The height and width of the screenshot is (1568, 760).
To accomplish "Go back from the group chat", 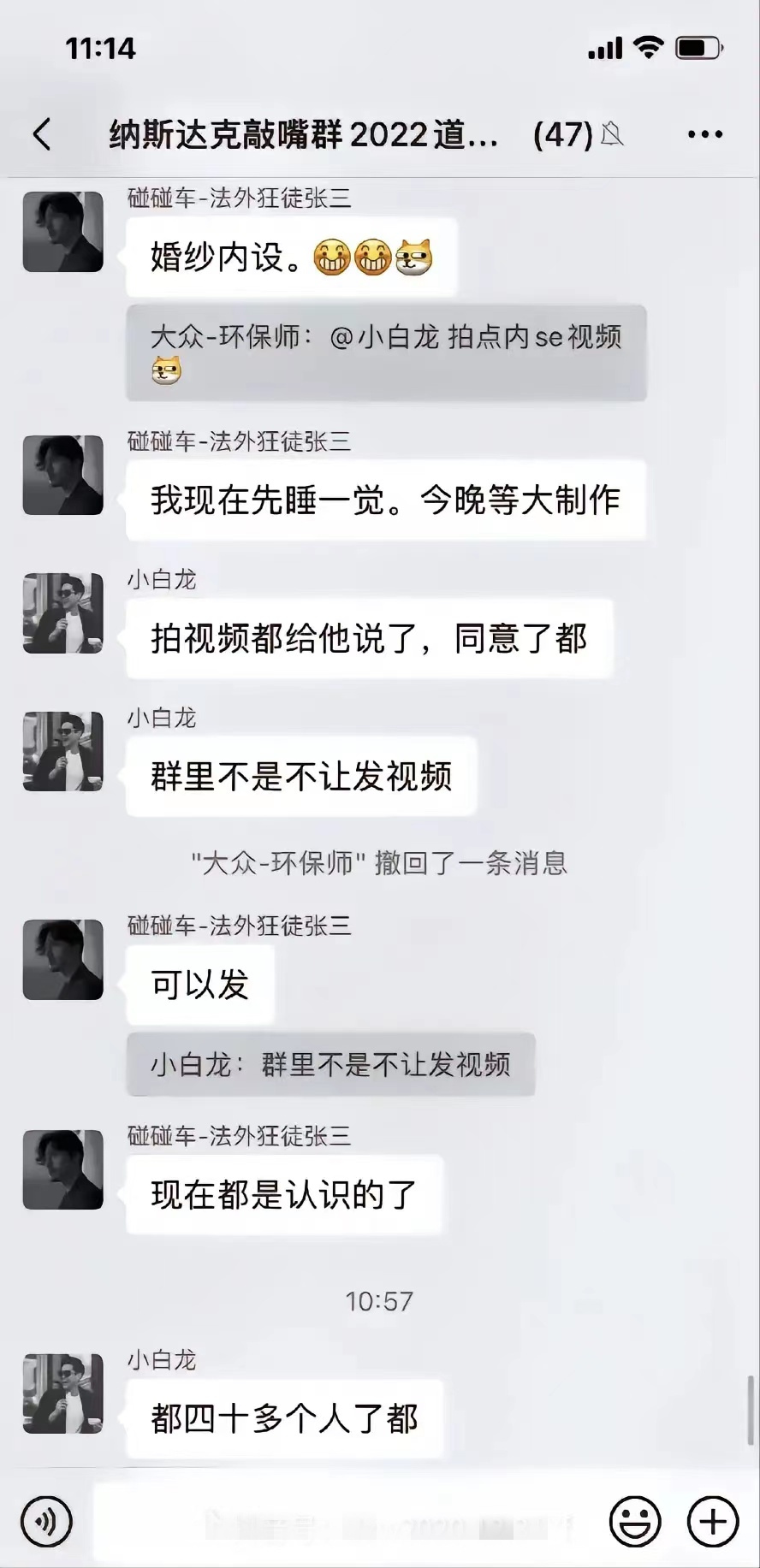I will click(x=42, y=134).
